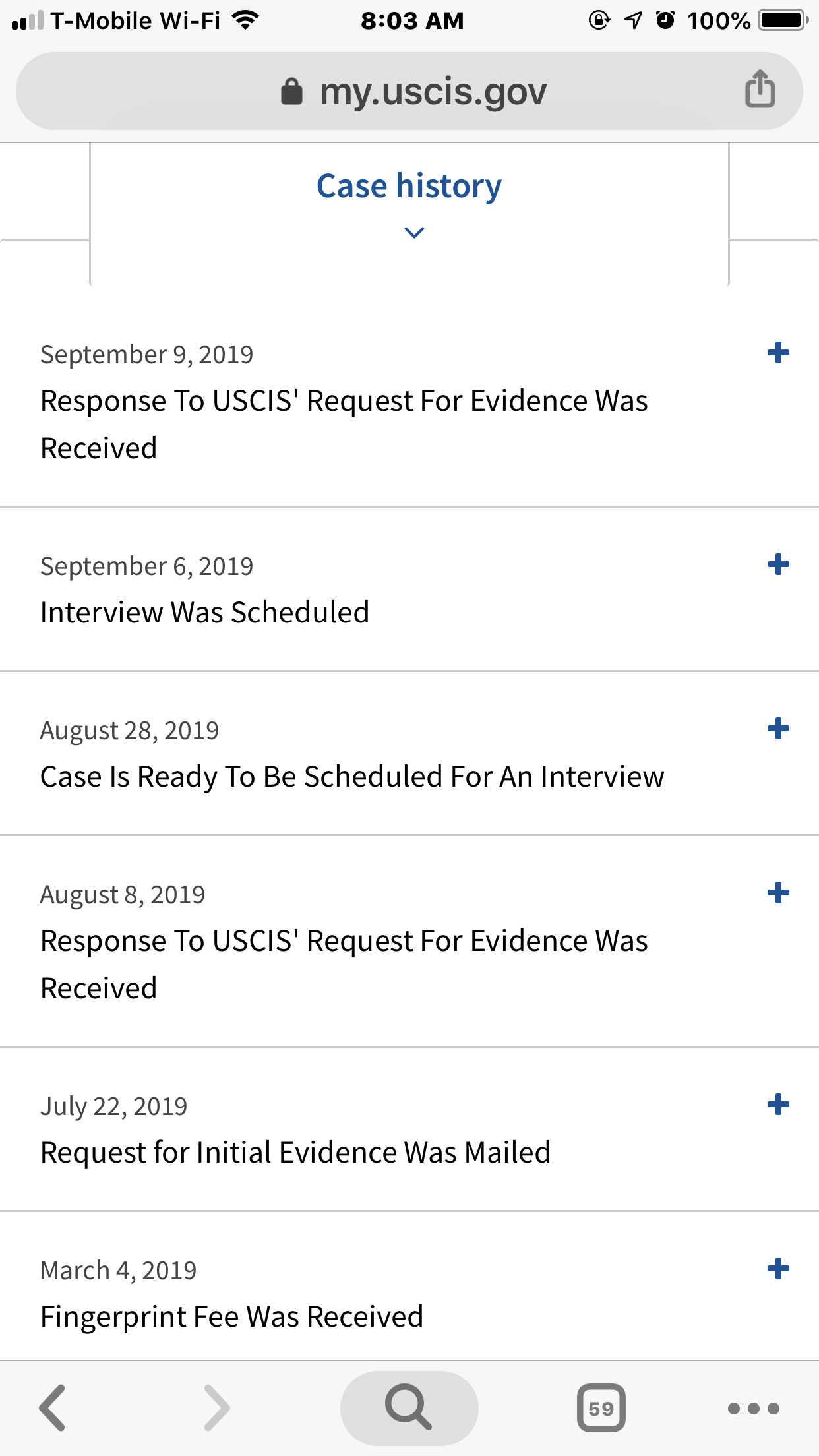
Task: Expand the Interview Was Scheduled entry
Action: tap(778, 564)
